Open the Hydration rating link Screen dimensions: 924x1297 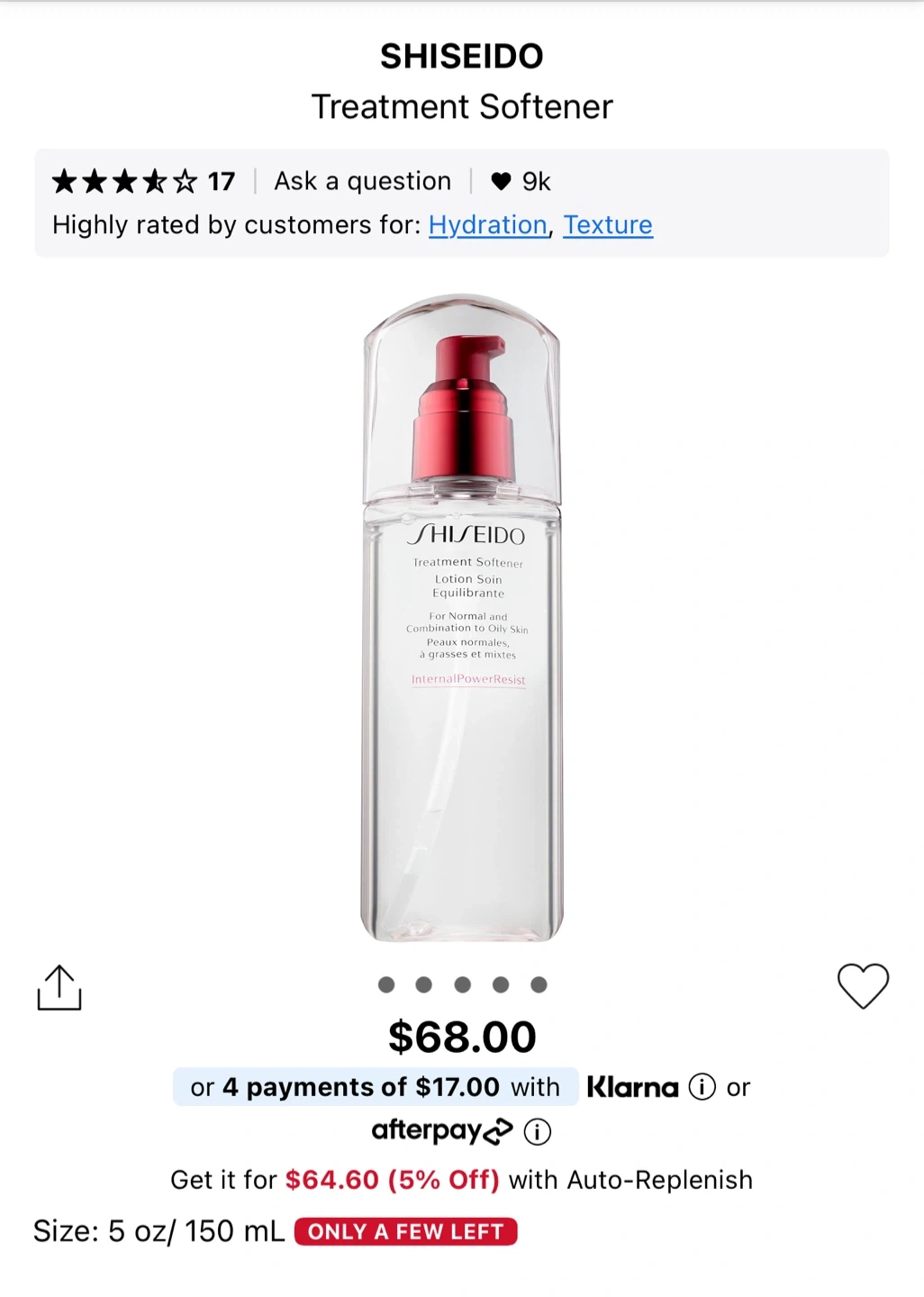(487, 224)
